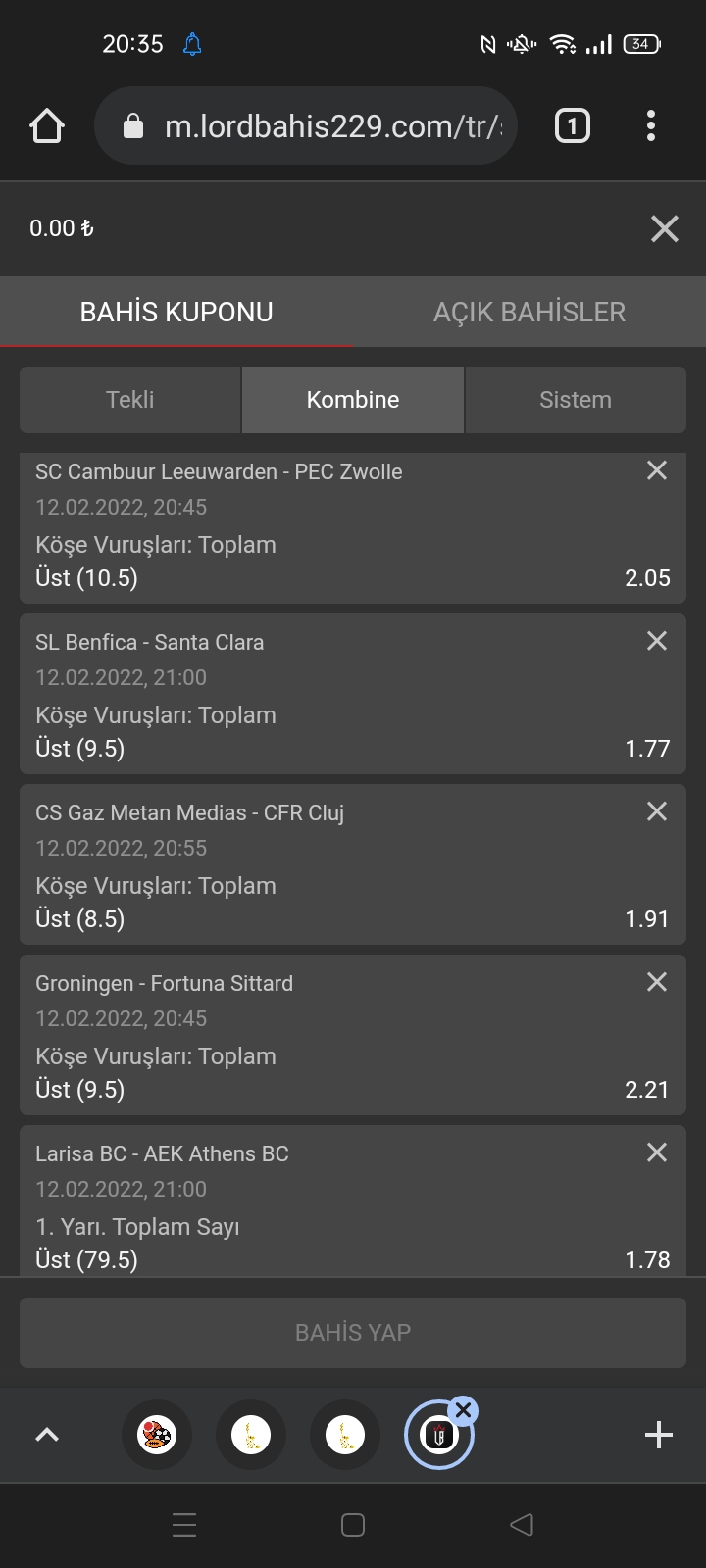The height and width of the screenshot is (1568, 706).
Task: Choose the Sistem bet type
Action: pyautogui.click(x=576, y=400)
